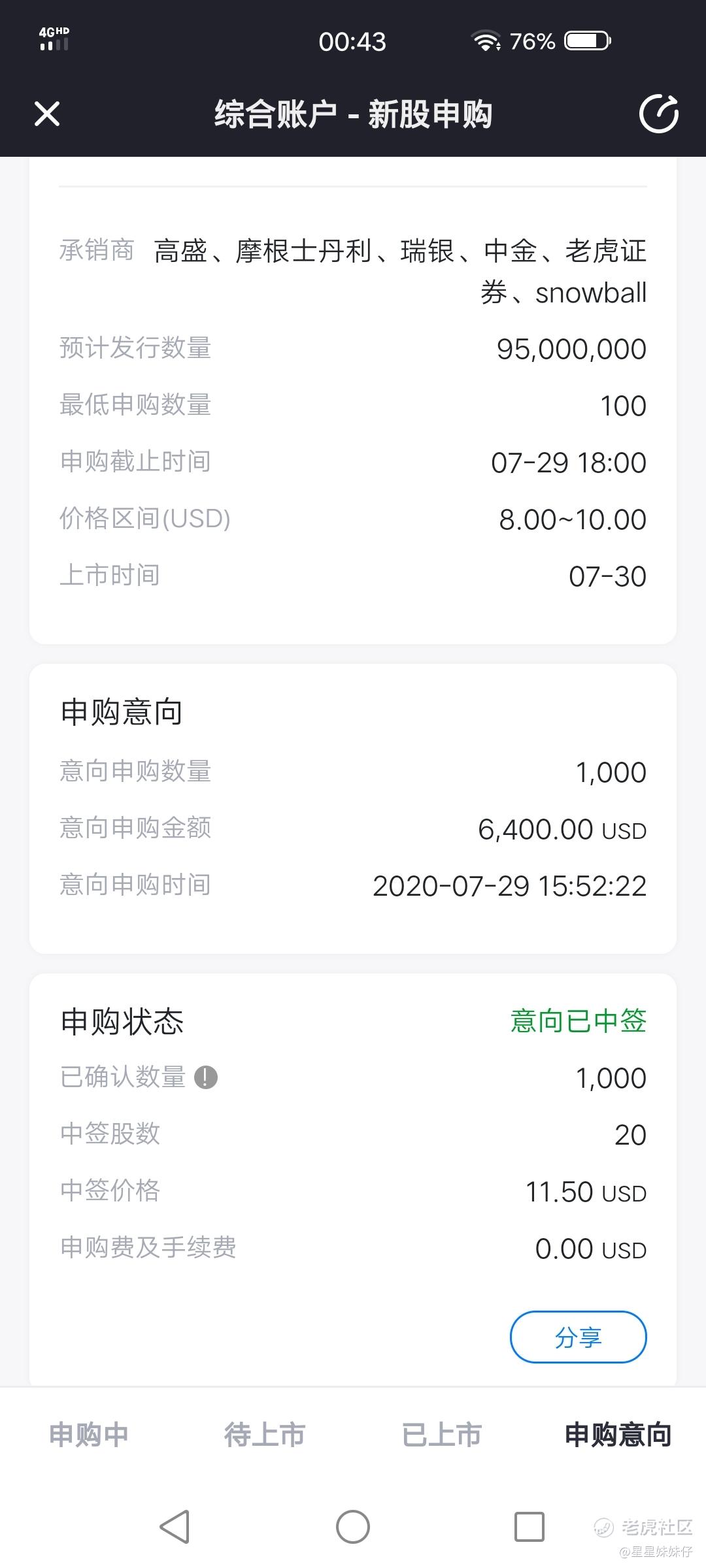Show info about 已确认数量
This screenshot has width=706, height=1568.
pyautogui.click(x=206, y=1077)
